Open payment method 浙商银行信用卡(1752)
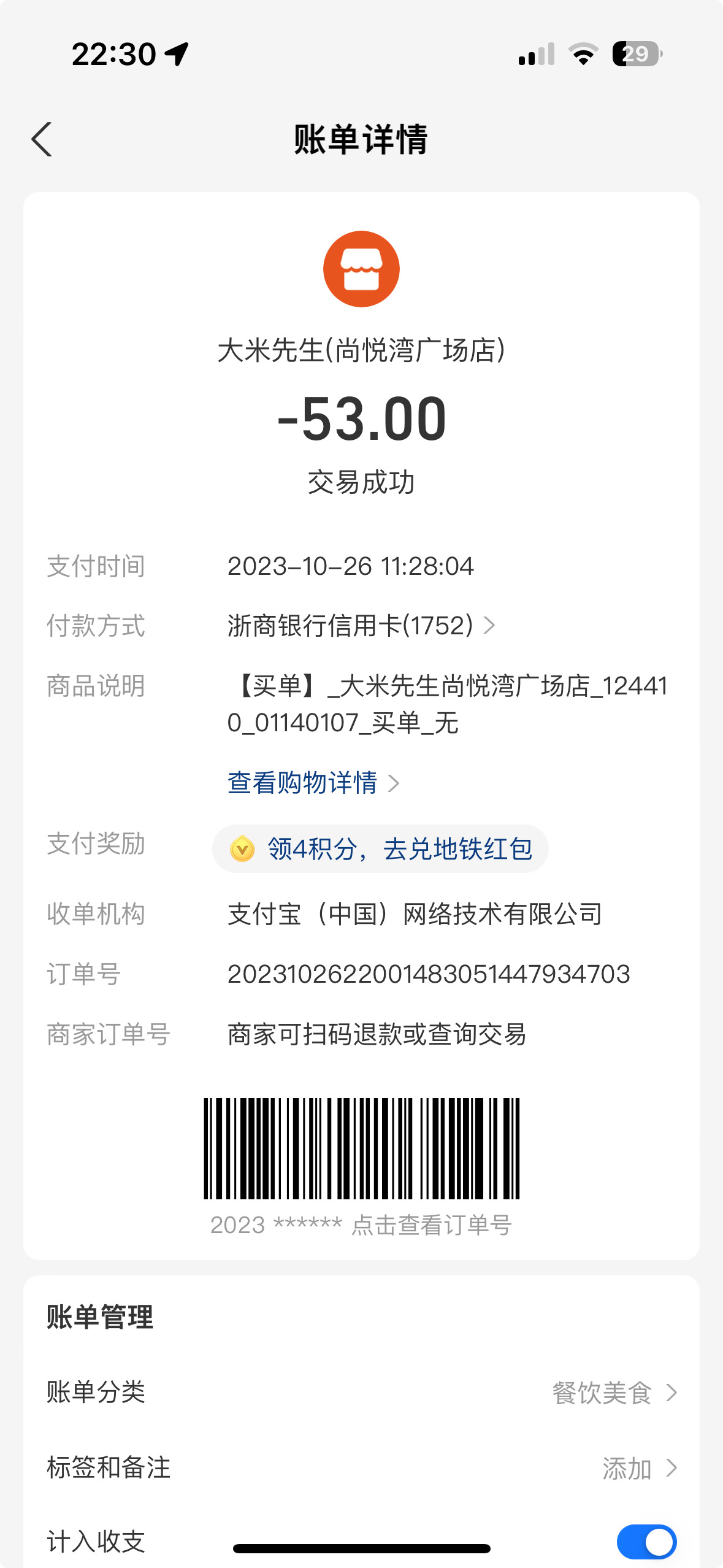Viewport: 723px width, 1568px height. (362, 626)
